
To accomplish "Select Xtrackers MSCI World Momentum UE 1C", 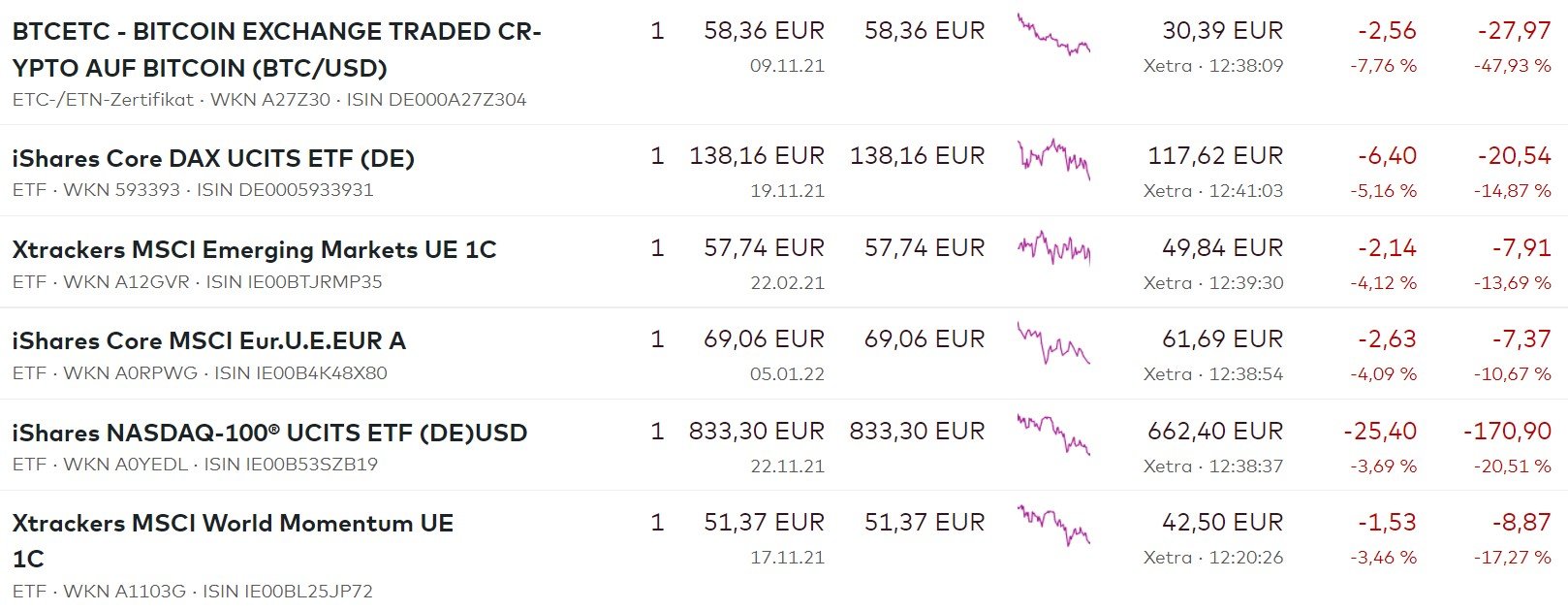I will (233, 524).
